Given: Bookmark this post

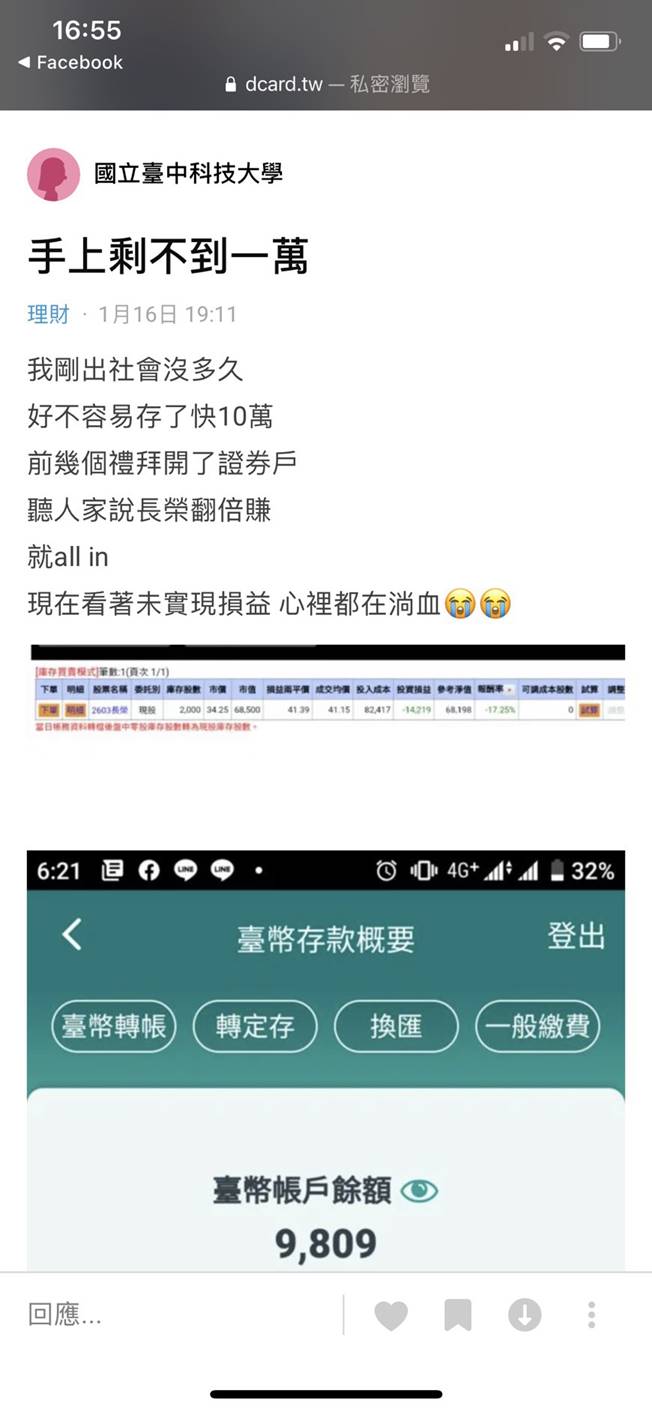Looking at the screenshot, I should coord(458,1316).
